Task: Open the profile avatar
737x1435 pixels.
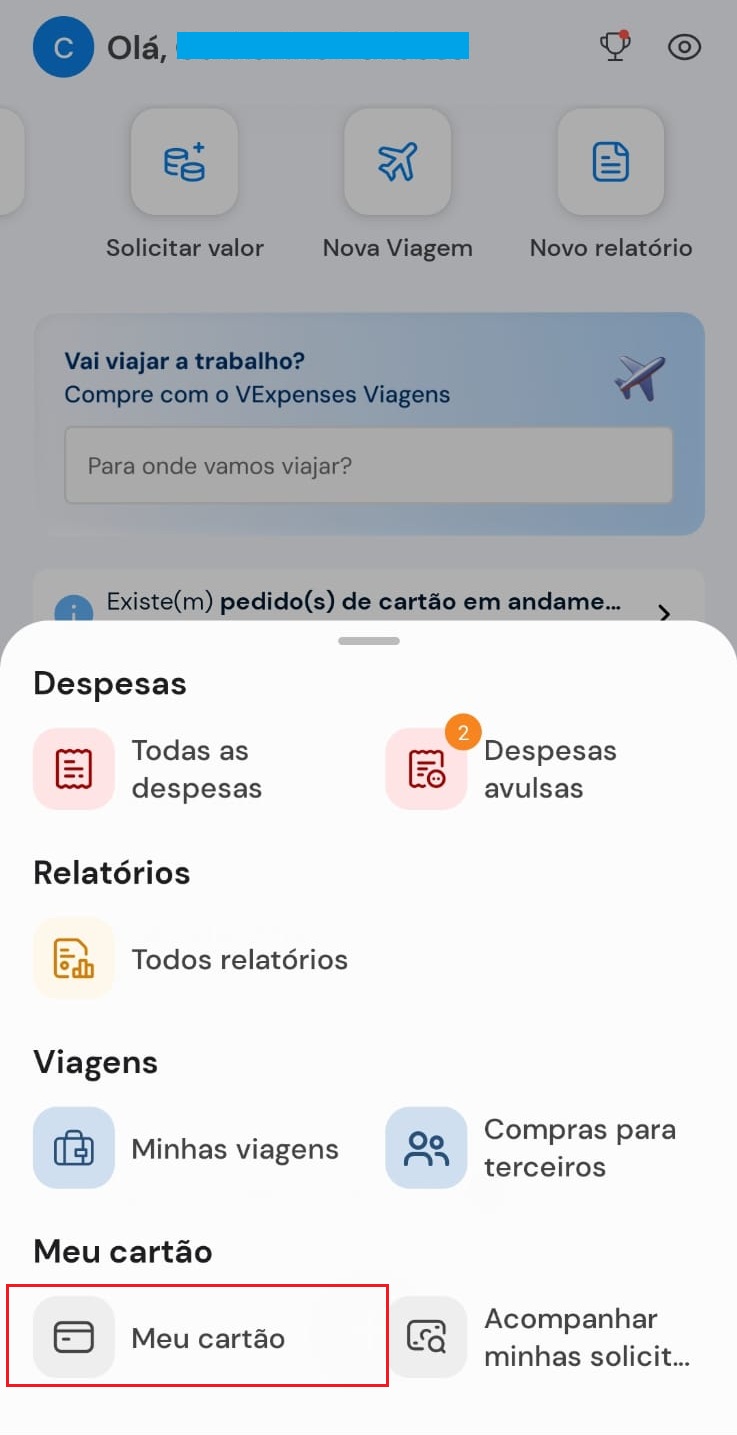Action: click(63, 47)
